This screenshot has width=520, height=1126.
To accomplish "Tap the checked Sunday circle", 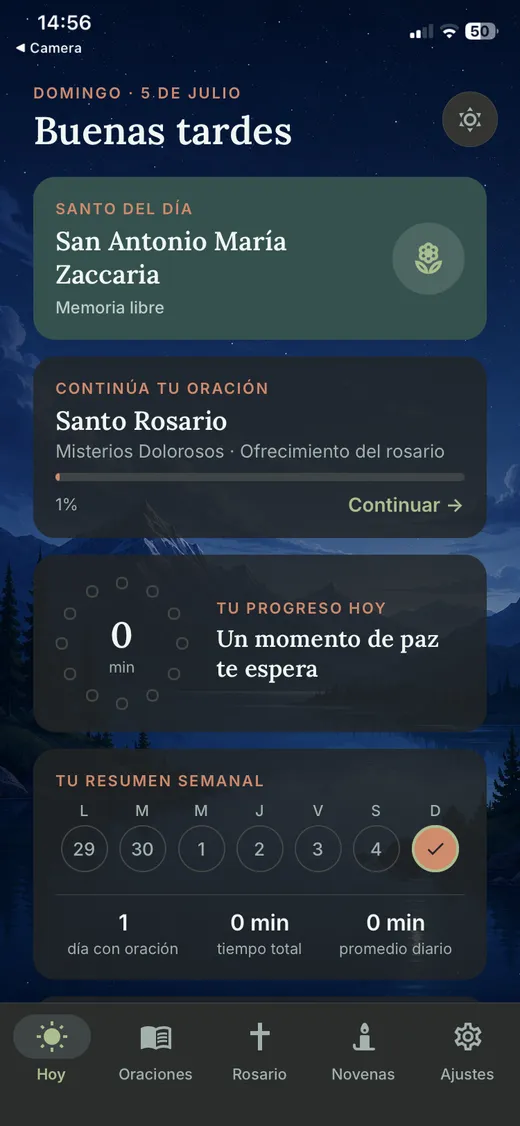I will tap(435, 849).
